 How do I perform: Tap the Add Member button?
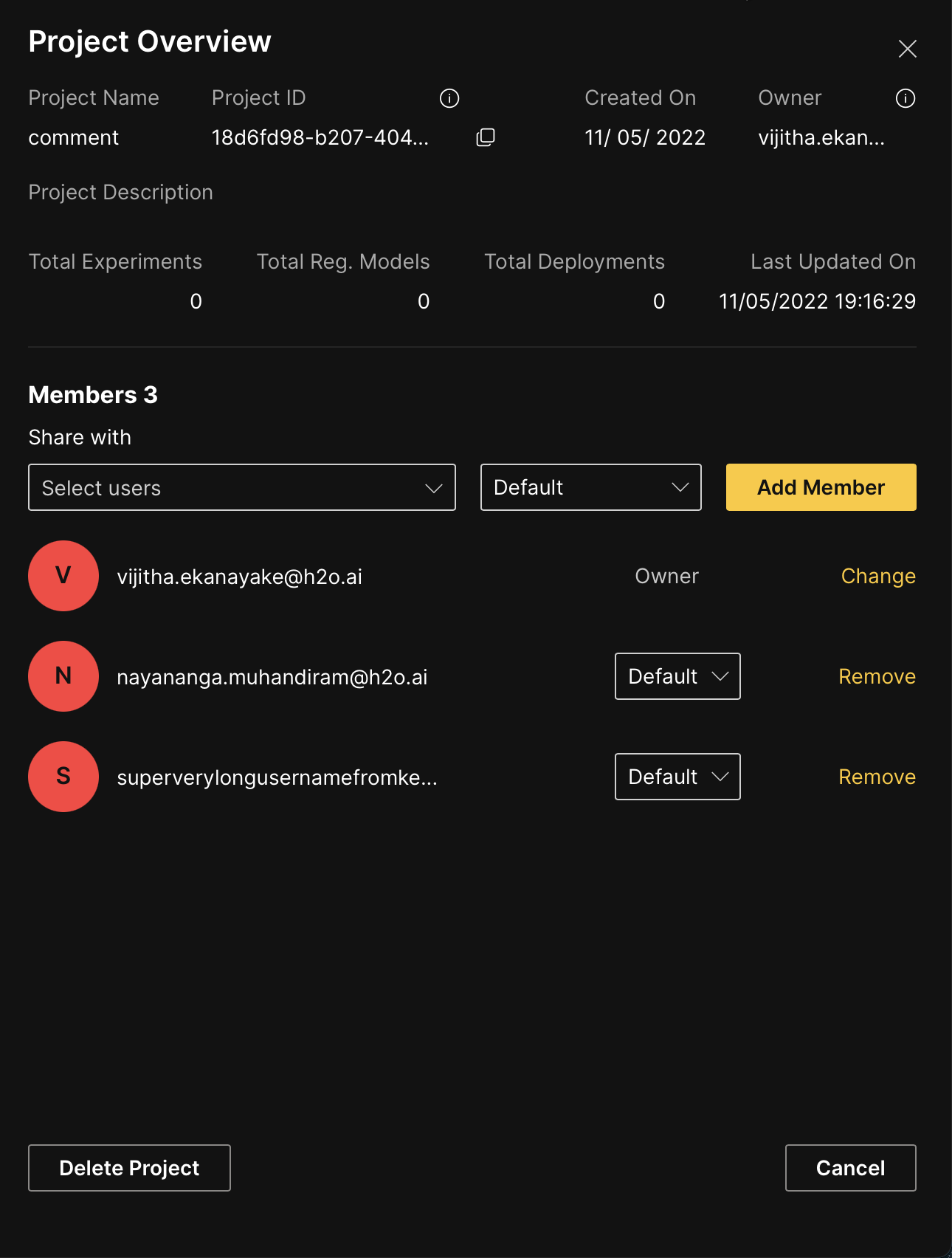coord(821,487)
